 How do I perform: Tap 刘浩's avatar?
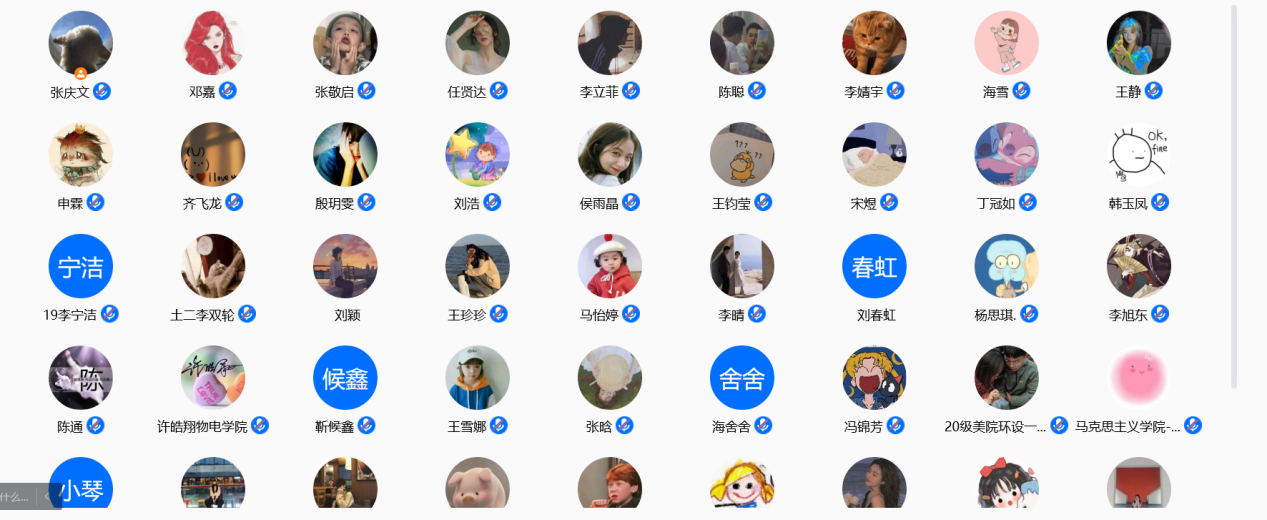pos(477,155)
